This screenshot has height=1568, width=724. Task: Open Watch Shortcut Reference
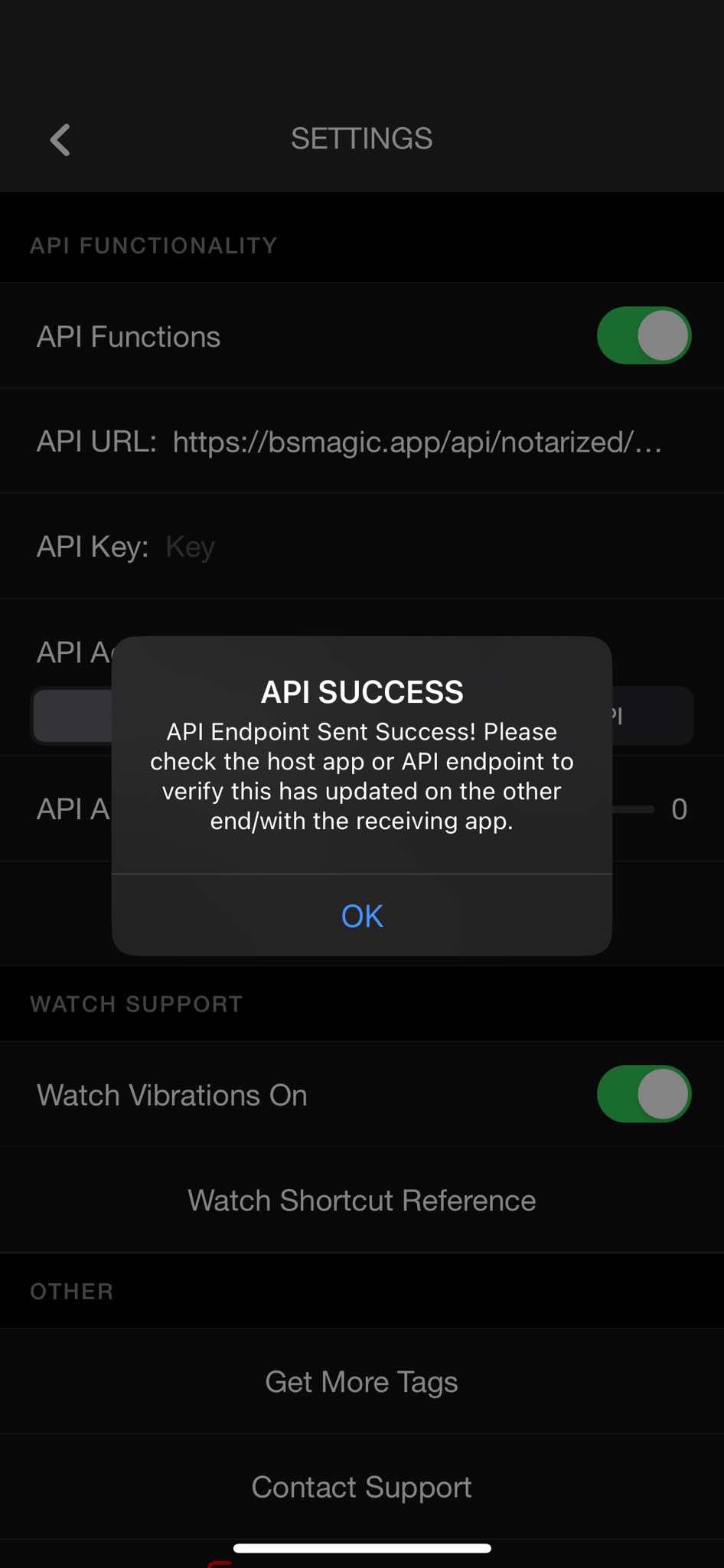point(362,1200)
